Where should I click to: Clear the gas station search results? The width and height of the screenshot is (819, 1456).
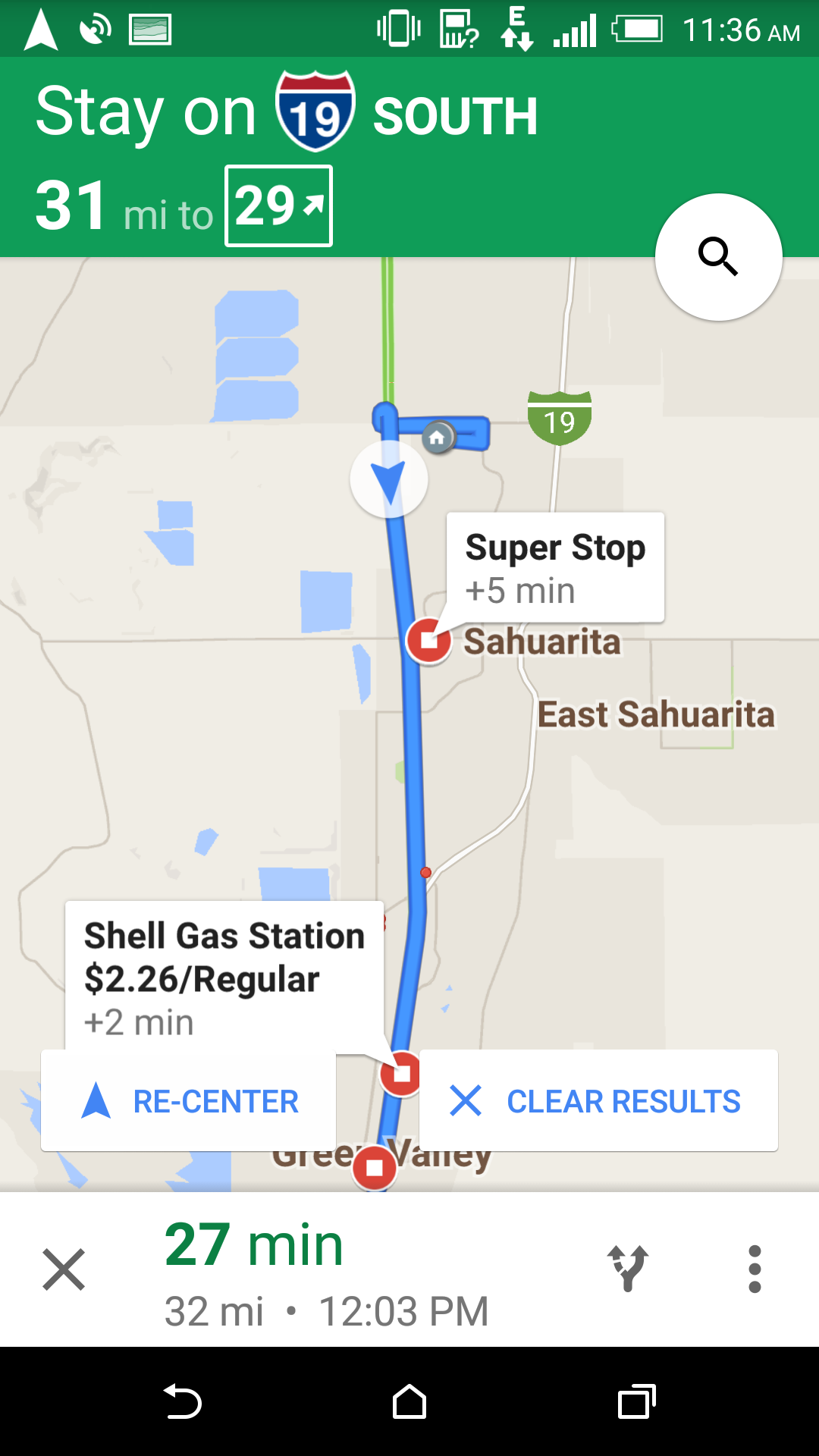pos(598,1100)
